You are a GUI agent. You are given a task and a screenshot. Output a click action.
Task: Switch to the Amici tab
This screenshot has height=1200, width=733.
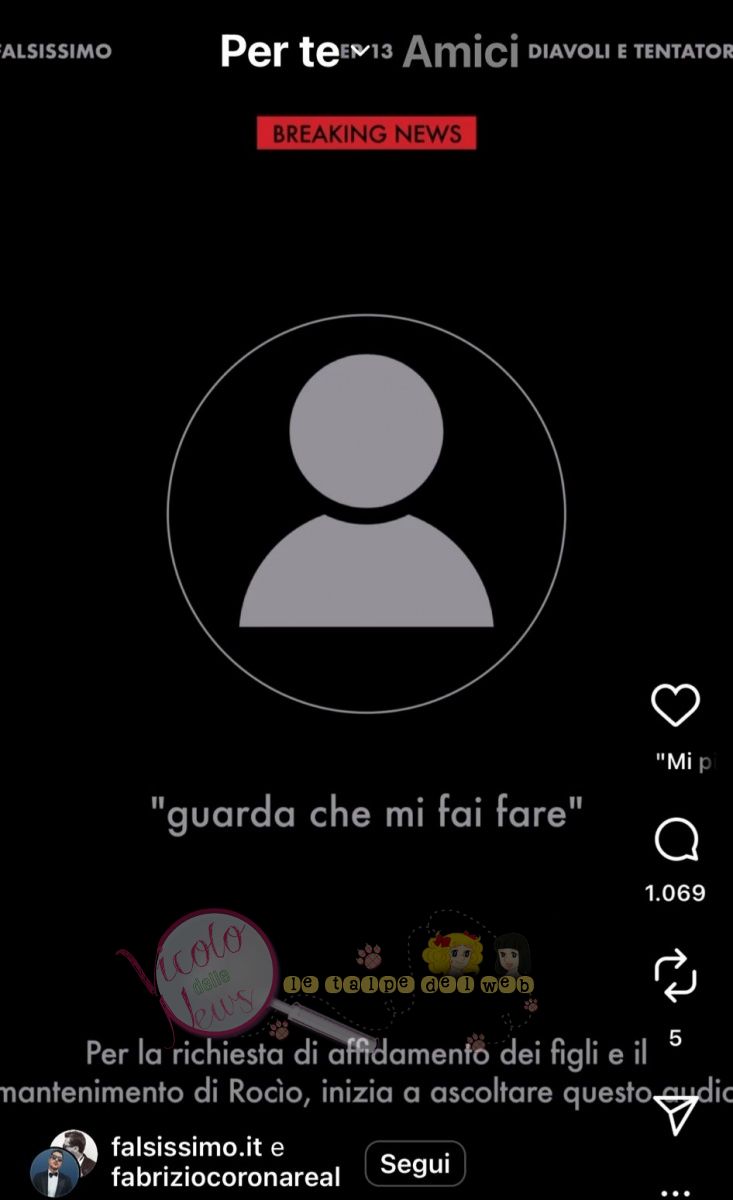tap(461, 51)
